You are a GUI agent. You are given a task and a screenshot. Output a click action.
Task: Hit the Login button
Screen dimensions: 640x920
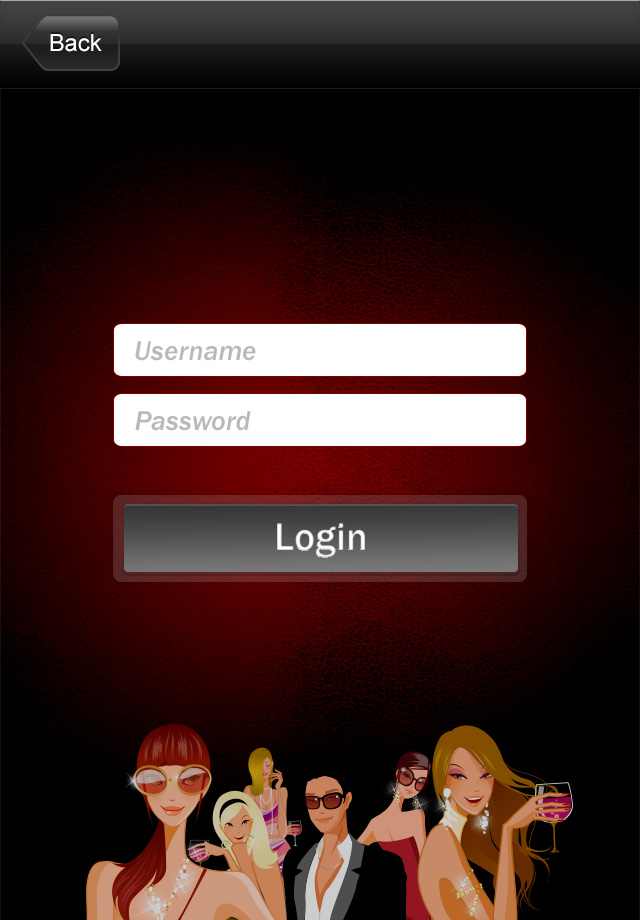[320, 538]
